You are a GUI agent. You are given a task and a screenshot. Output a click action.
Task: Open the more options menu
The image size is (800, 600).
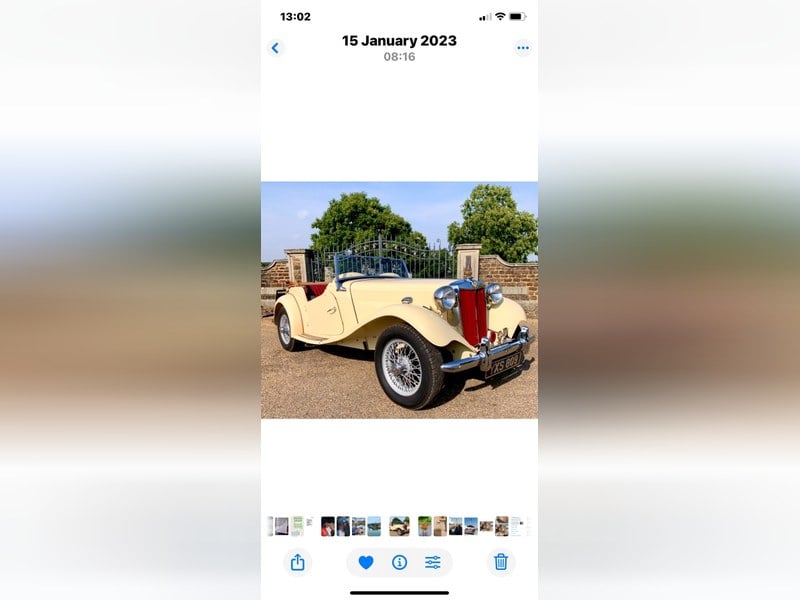[522, 48]
